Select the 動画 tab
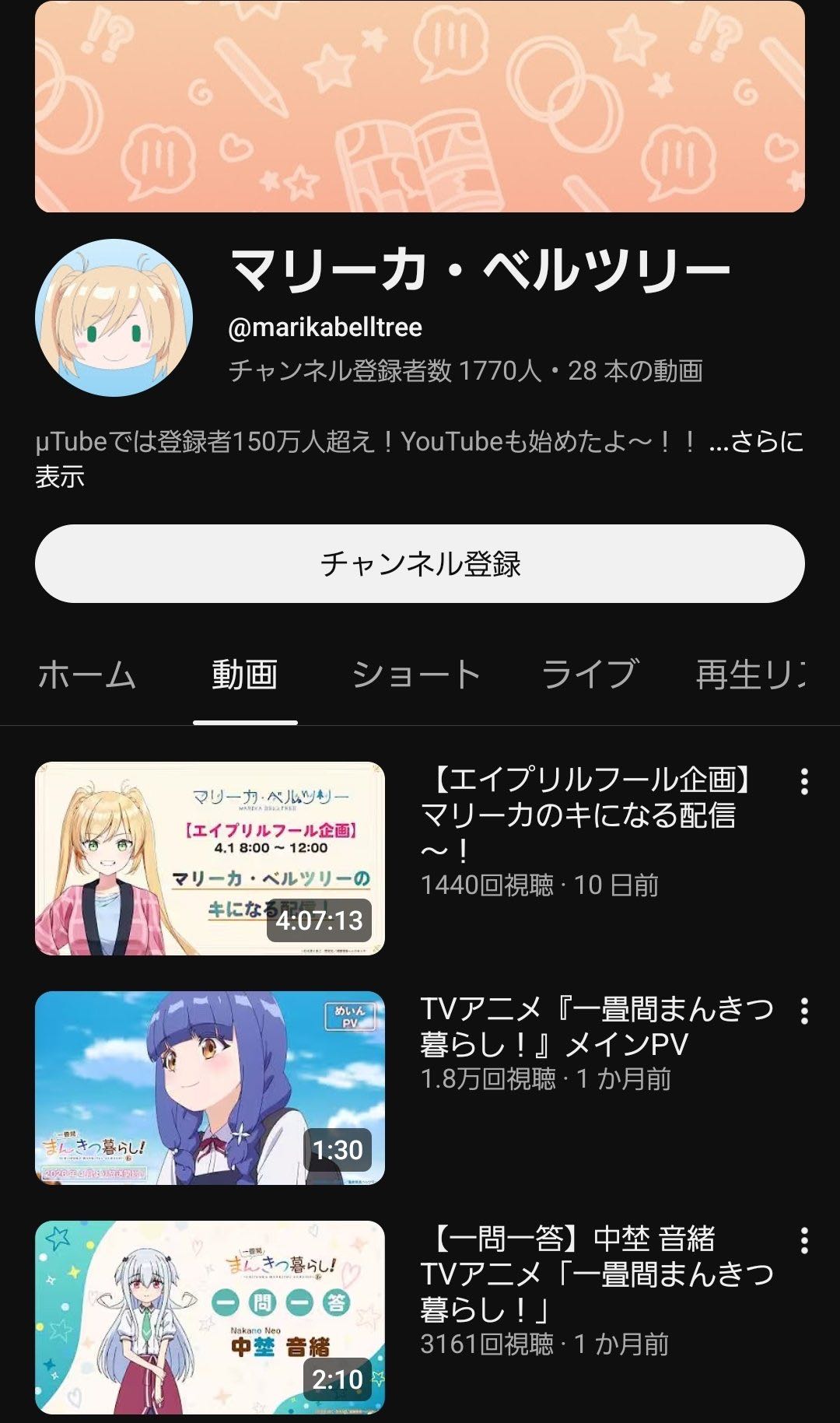840x1423 pixels. [245, 675]
